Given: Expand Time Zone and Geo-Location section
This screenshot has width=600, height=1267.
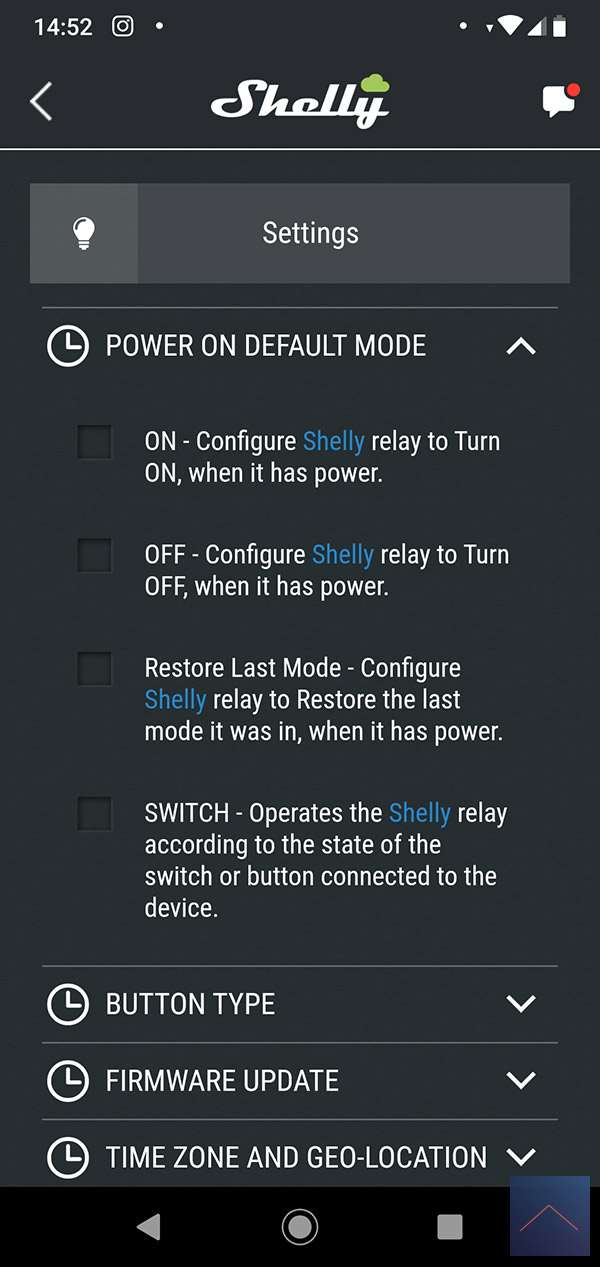Looking at the screenshot, I should (x=521, y=1157).
